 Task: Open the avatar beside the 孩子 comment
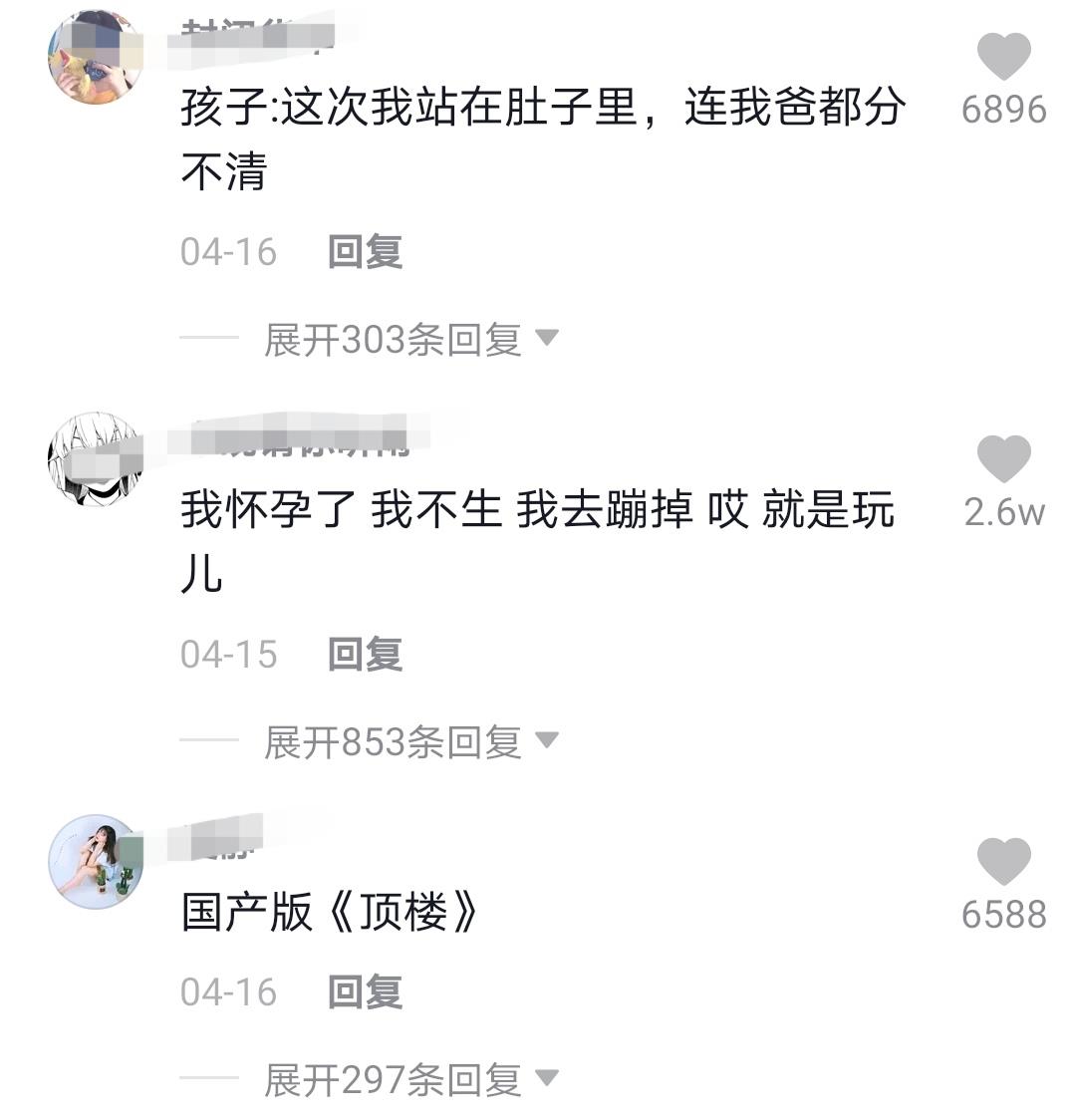pyautogui.click(x=96, y=58)
